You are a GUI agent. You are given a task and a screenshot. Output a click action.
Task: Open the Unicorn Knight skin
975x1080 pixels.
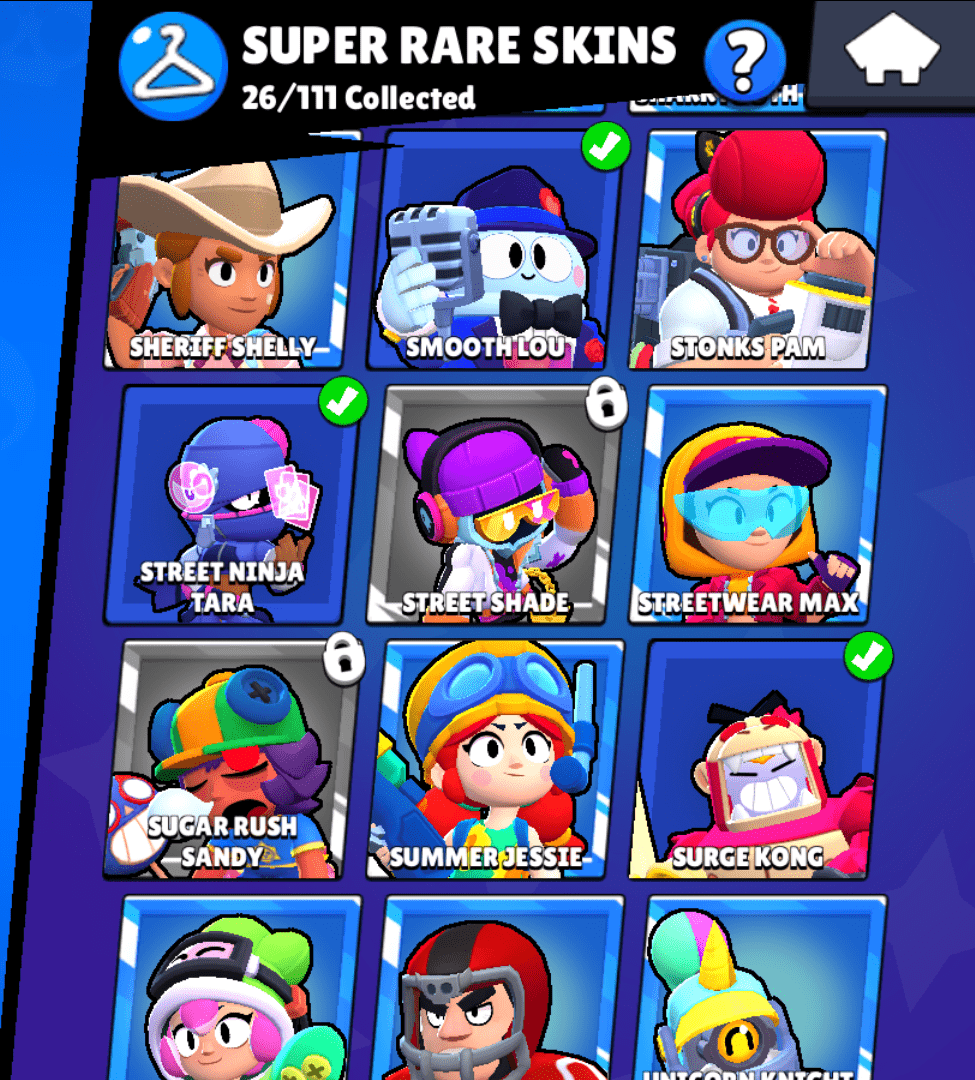[763, 990]
